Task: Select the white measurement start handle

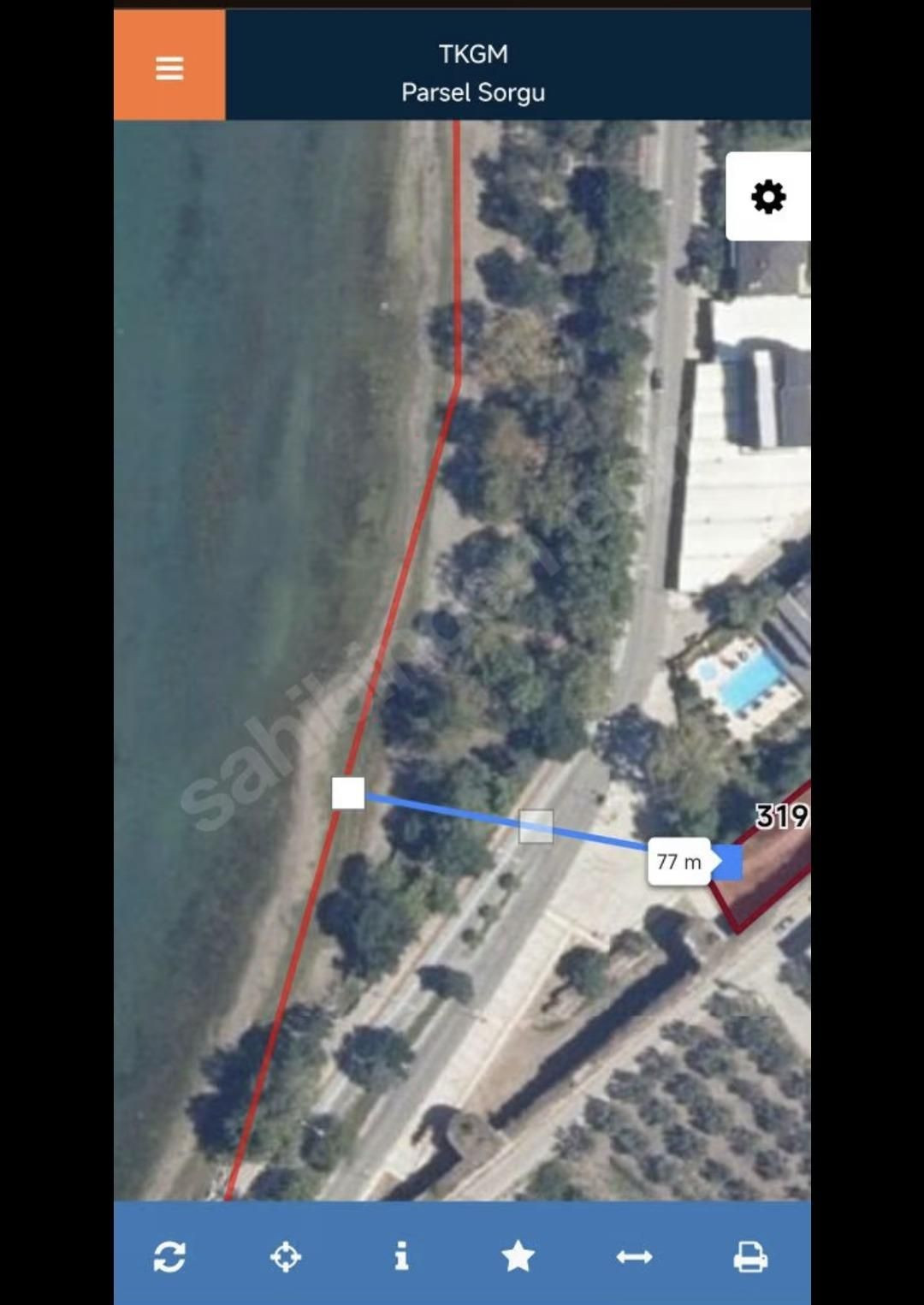Action: pos(348,793)
